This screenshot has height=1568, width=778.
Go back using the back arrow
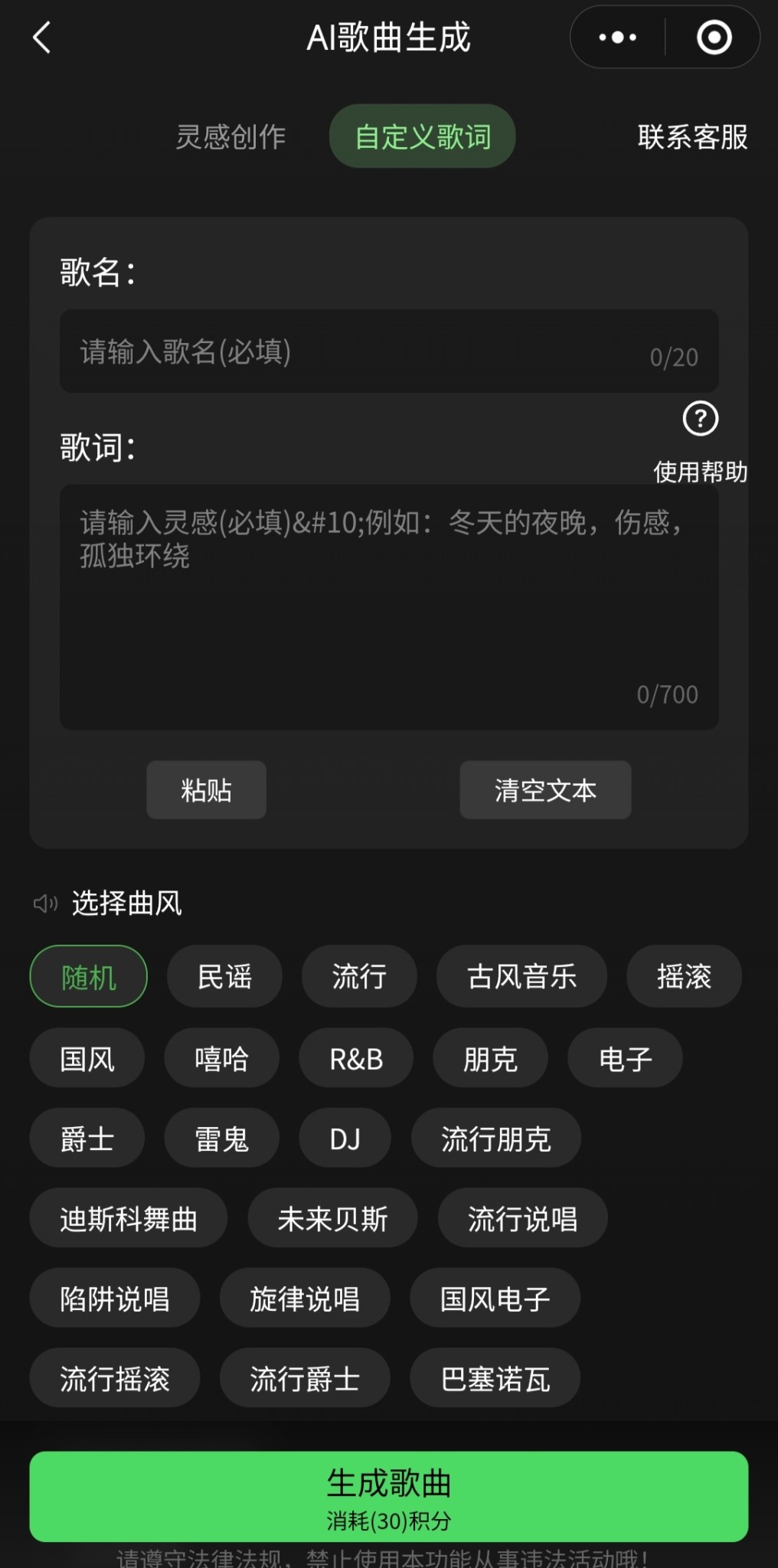coord(42,38)
